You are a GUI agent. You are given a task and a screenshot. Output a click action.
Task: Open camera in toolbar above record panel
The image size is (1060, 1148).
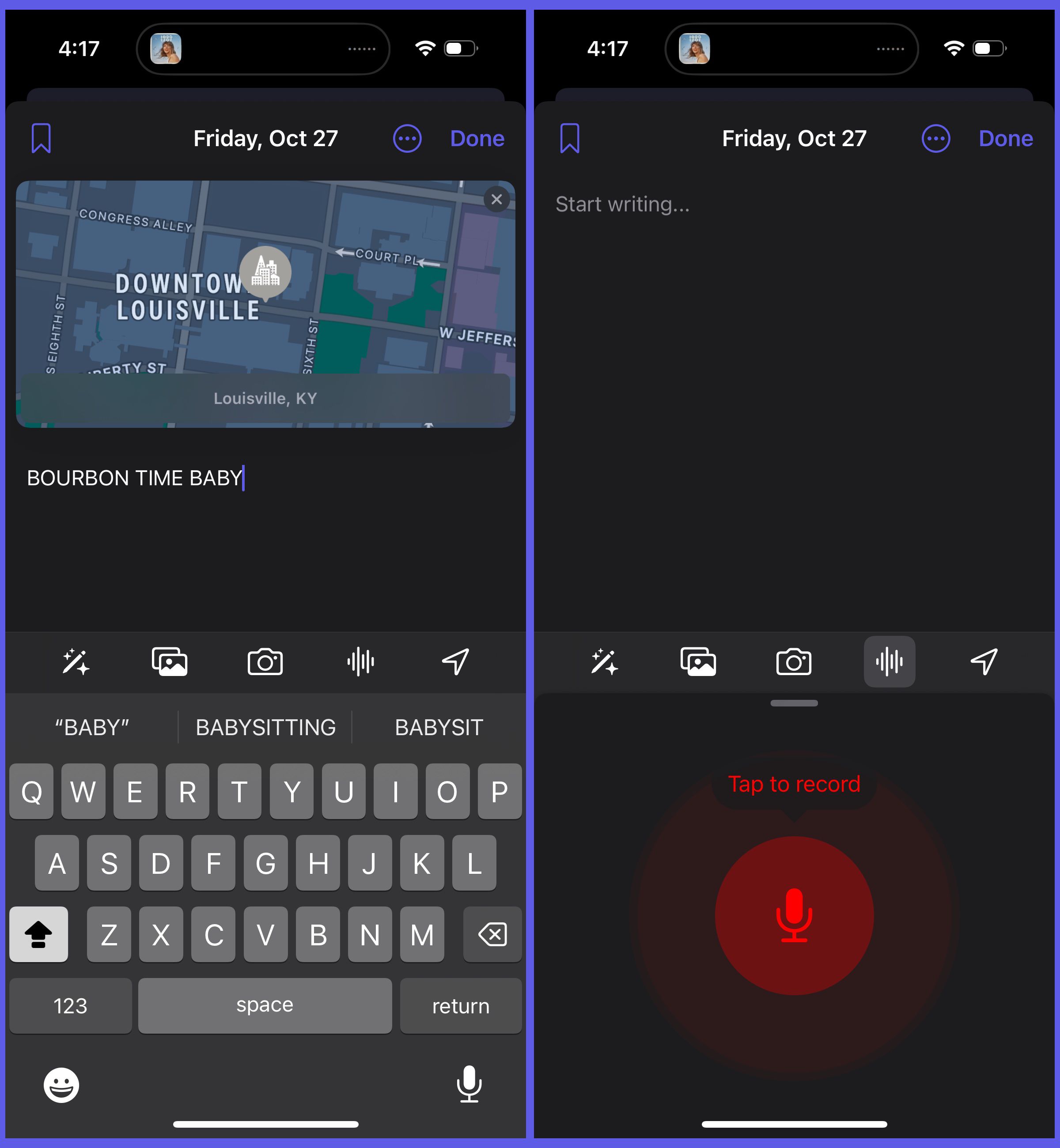pyautogui.click(x=793, y=662)
